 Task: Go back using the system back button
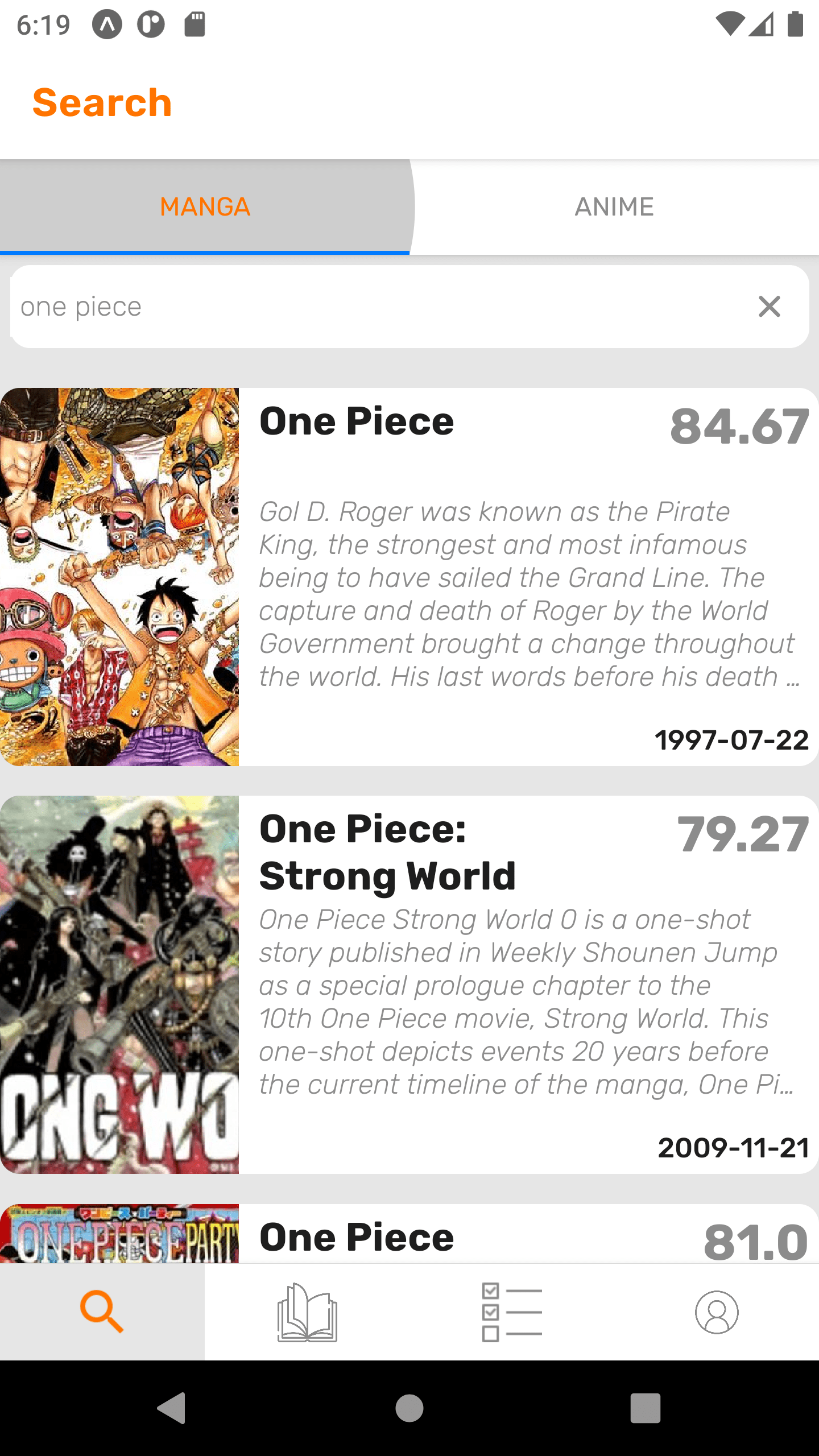point(172,1408)
